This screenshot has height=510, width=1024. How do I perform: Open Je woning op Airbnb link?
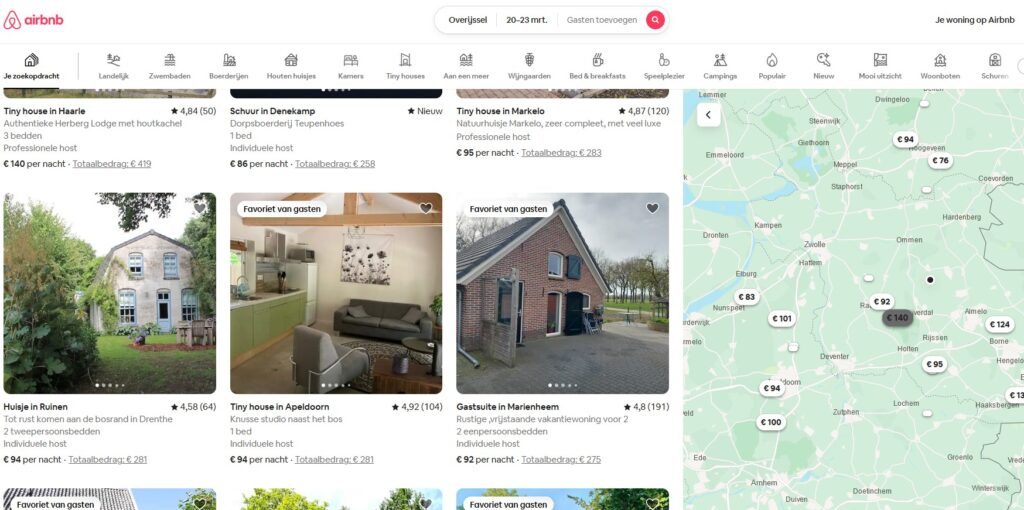tap(974, 20)
